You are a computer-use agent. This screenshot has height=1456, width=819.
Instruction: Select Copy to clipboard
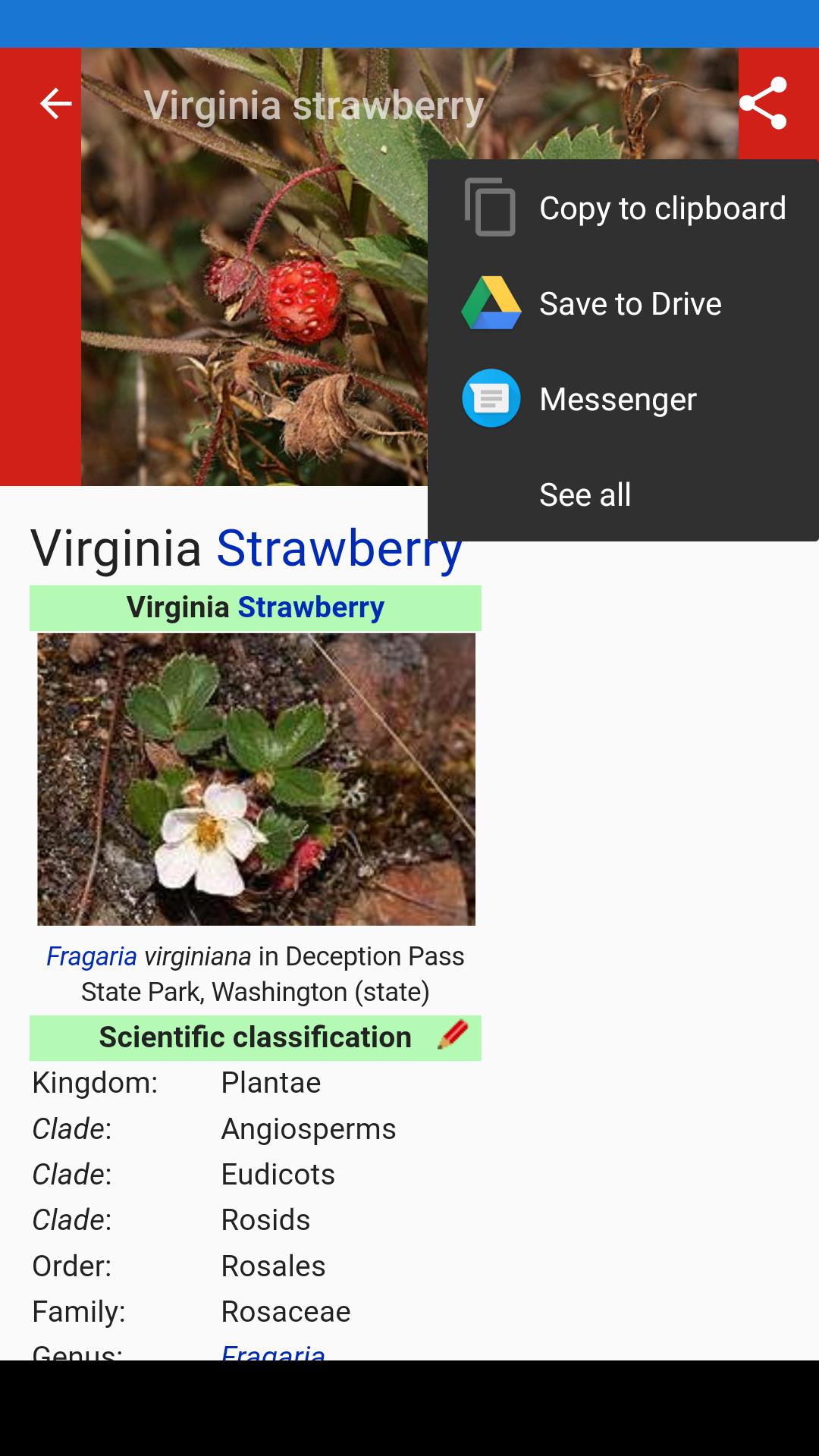(x=623, y=208)
